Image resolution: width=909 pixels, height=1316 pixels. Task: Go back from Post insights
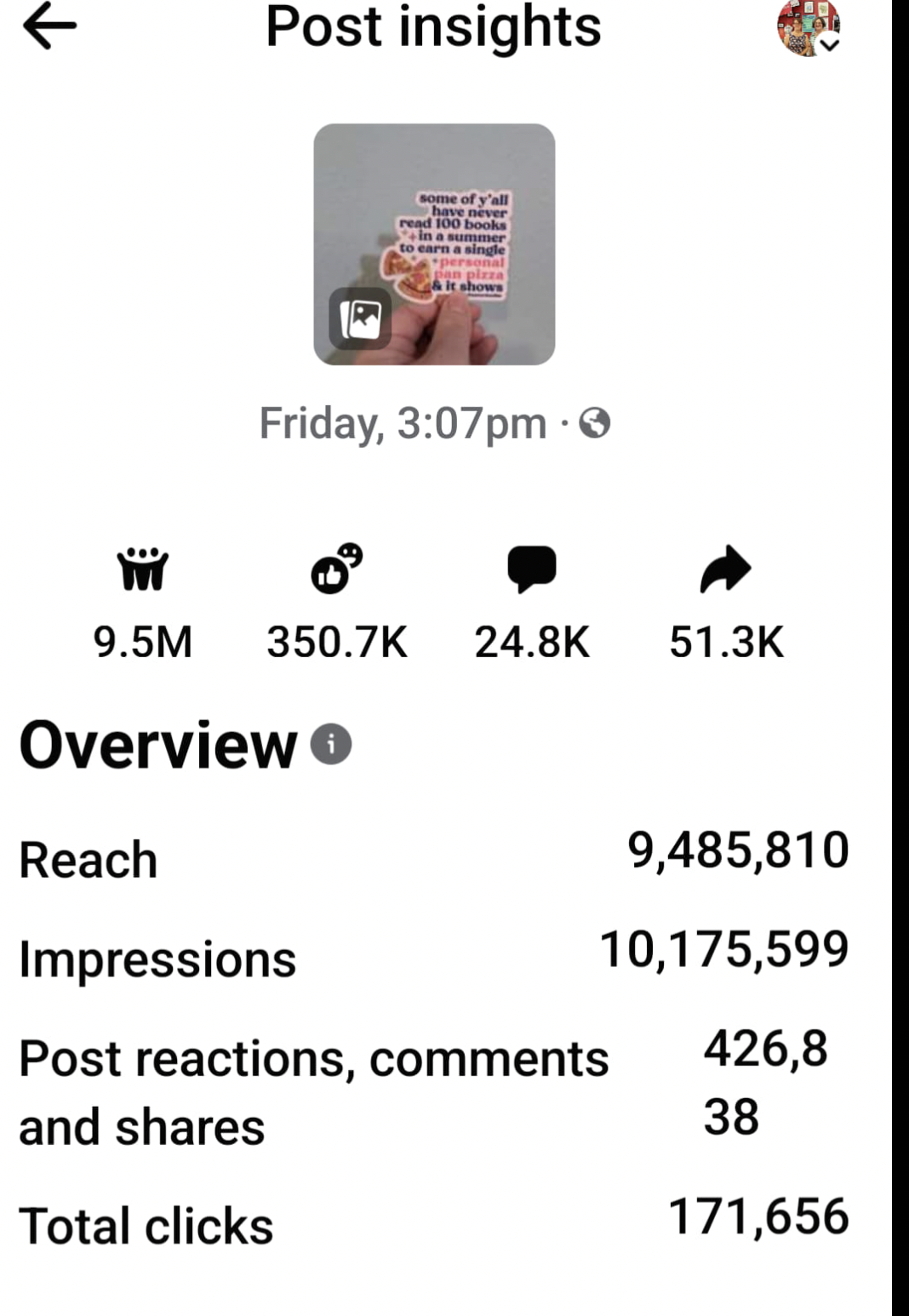49,26
